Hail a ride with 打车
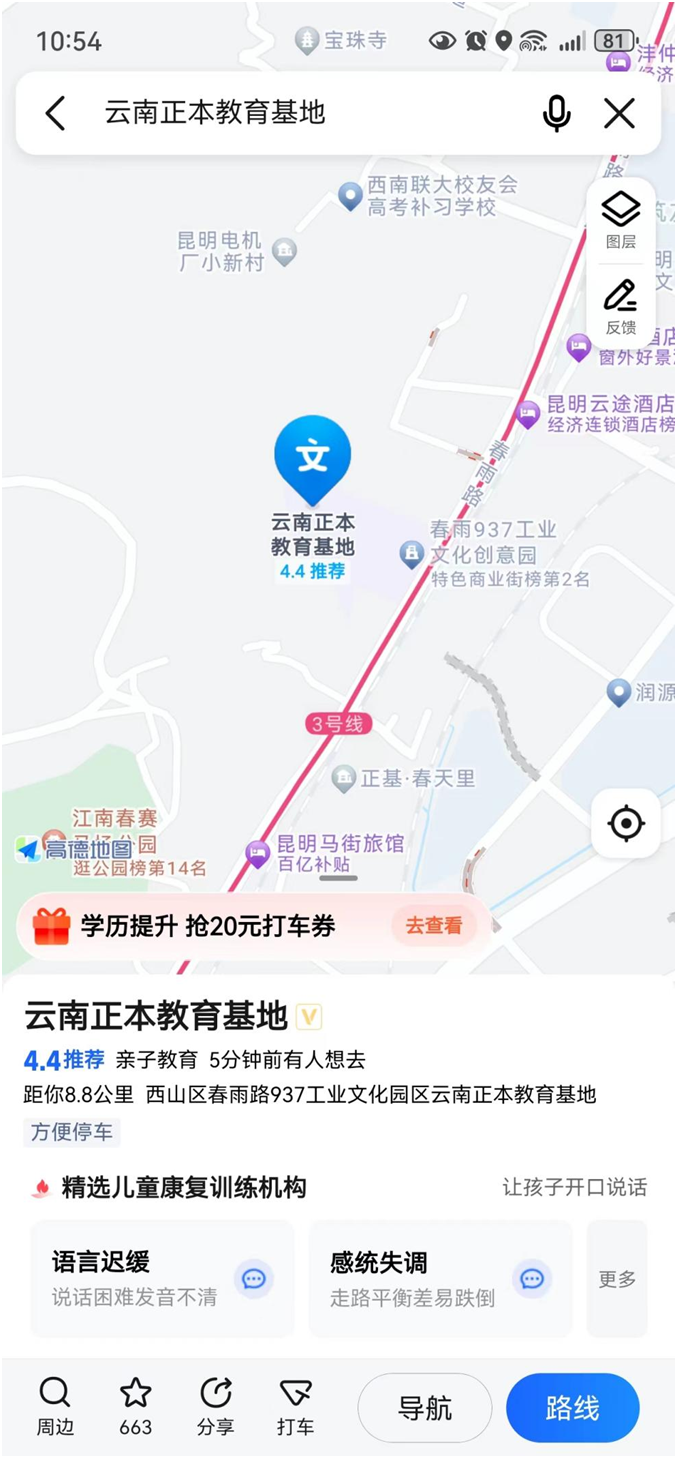 295,1406
